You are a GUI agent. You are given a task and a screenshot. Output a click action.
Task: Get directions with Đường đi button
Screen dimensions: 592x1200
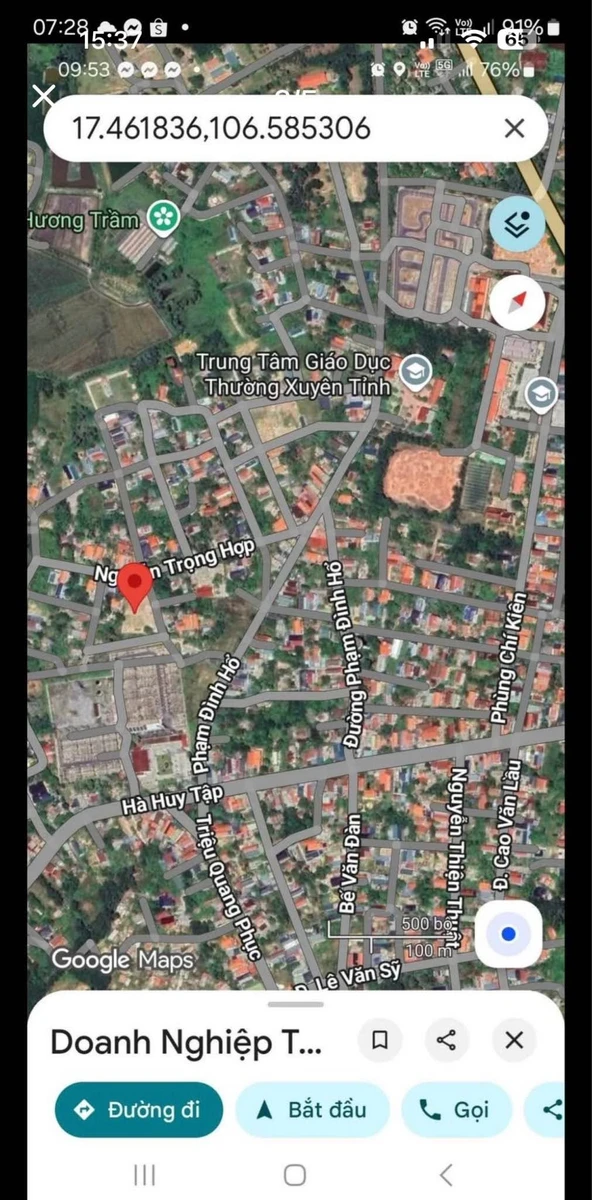139,1109
